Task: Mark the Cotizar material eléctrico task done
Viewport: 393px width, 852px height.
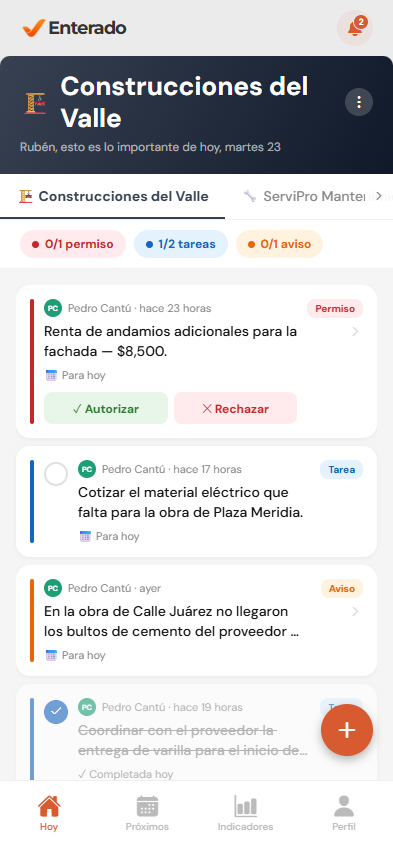Action: [56, 474]
